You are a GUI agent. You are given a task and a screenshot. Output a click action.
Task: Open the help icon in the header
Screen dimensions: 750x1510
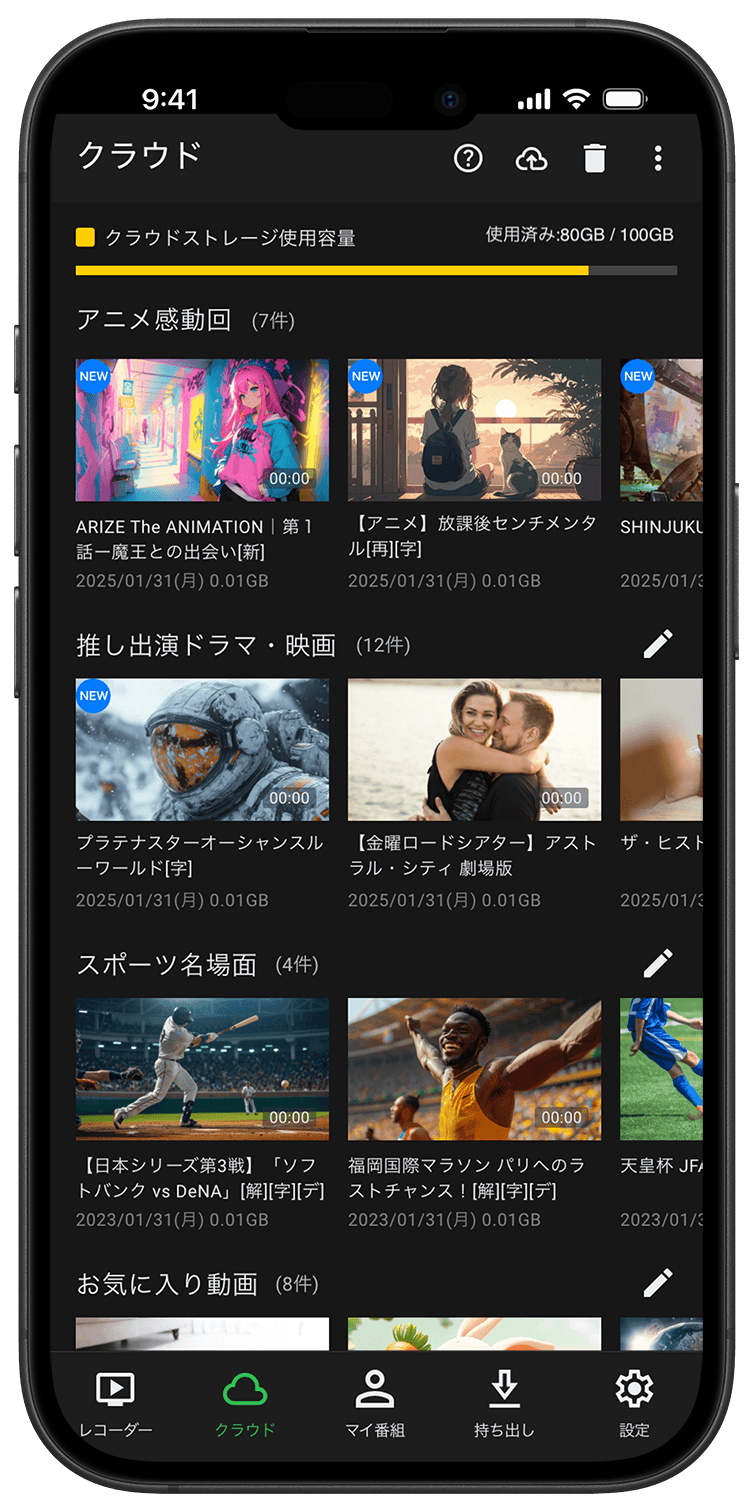(x=467, y=158)
